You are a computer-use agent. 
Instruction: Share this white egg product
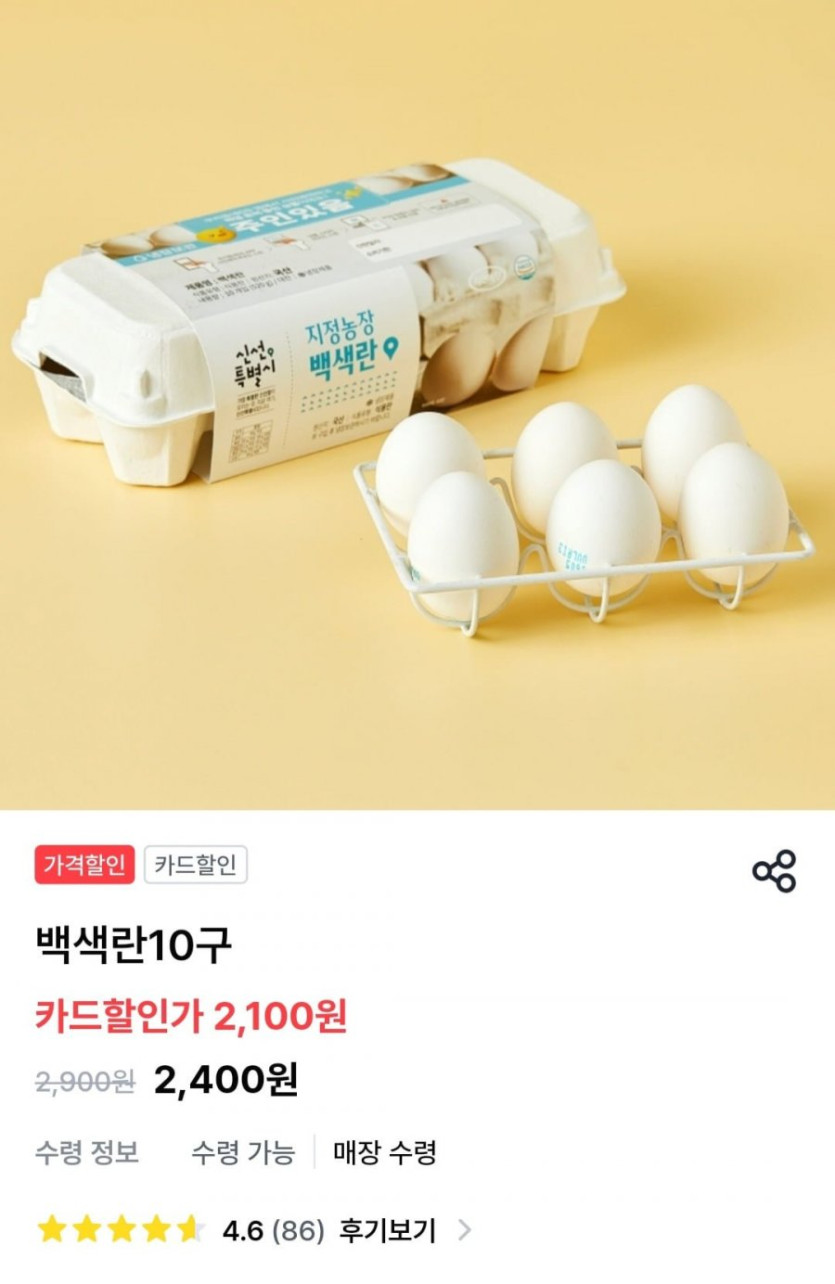pos(773,871)
